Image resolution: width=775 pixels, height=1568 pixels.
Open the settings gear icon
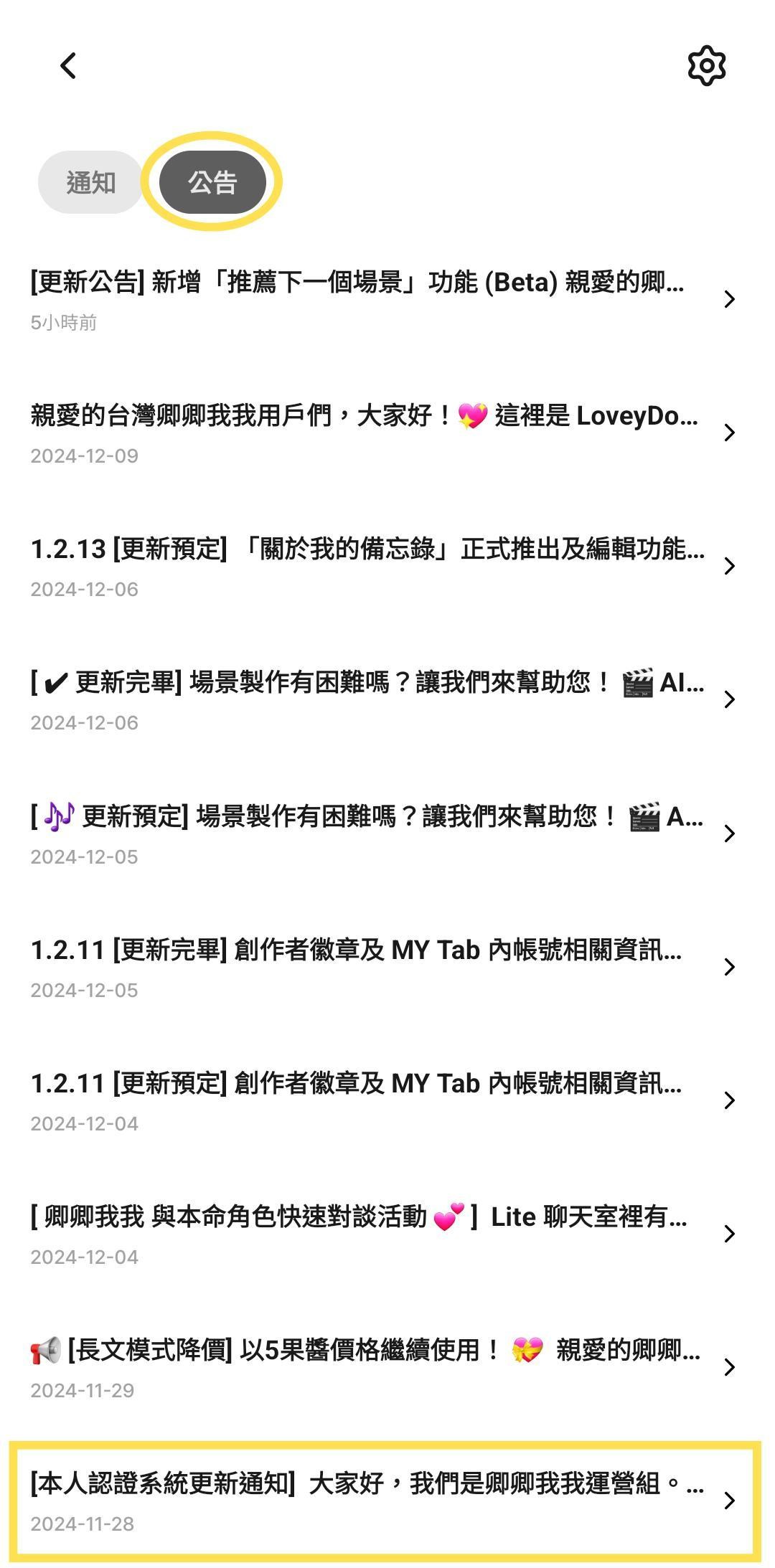707,66
